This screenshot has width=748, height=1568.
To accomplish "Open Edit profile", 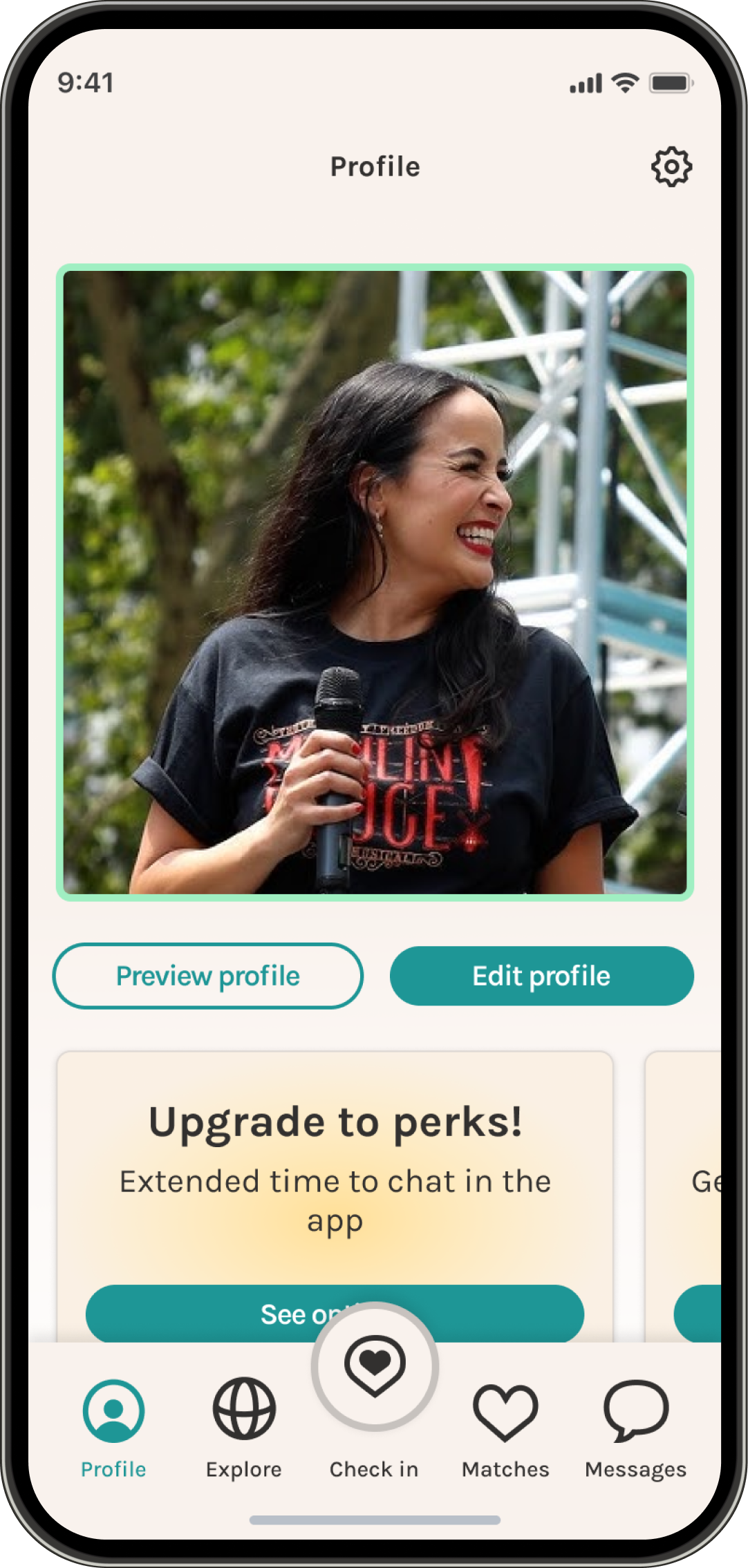I will tap(541, 976).
